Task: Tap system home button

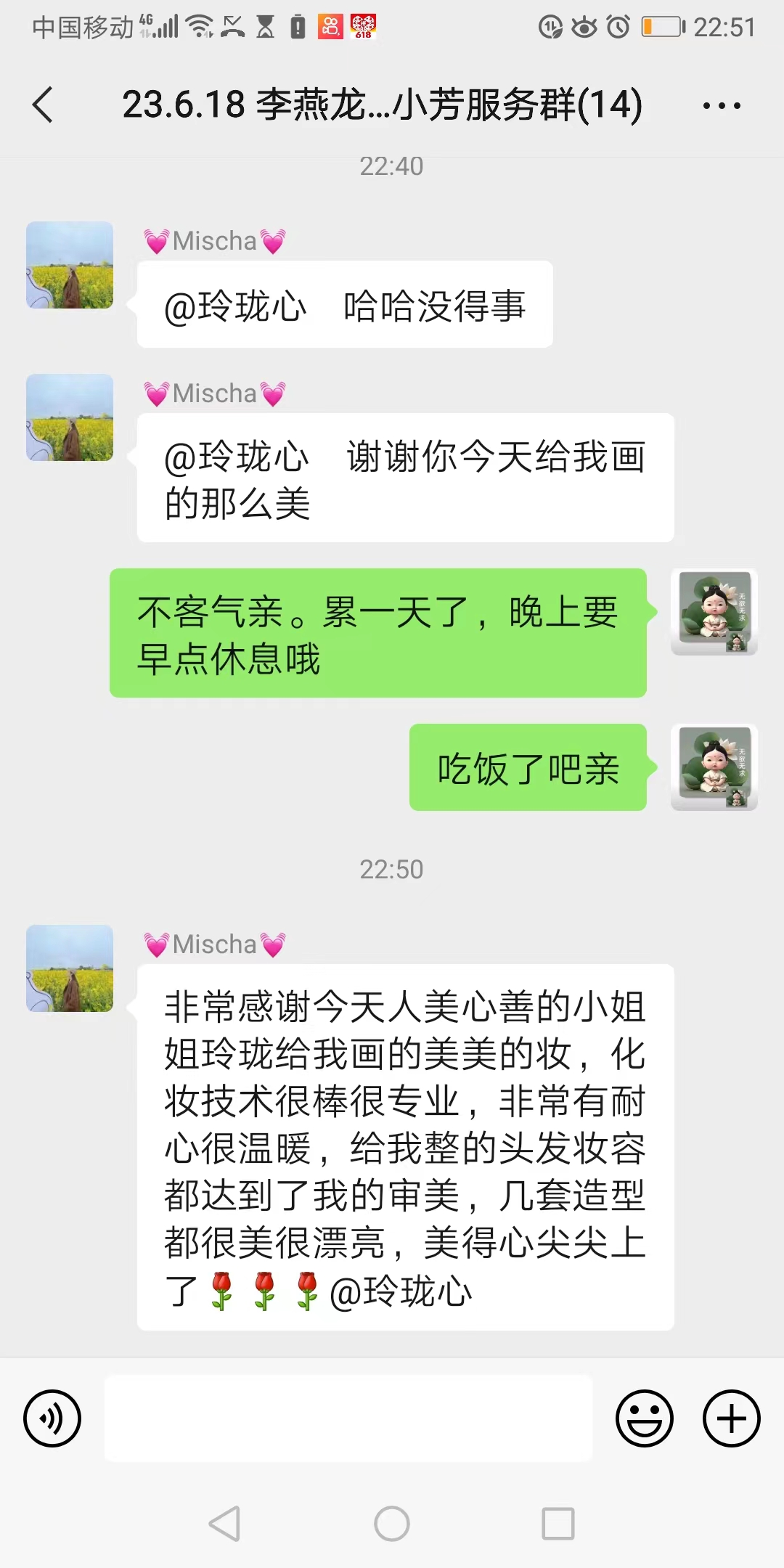Action: pos(392,1523)
